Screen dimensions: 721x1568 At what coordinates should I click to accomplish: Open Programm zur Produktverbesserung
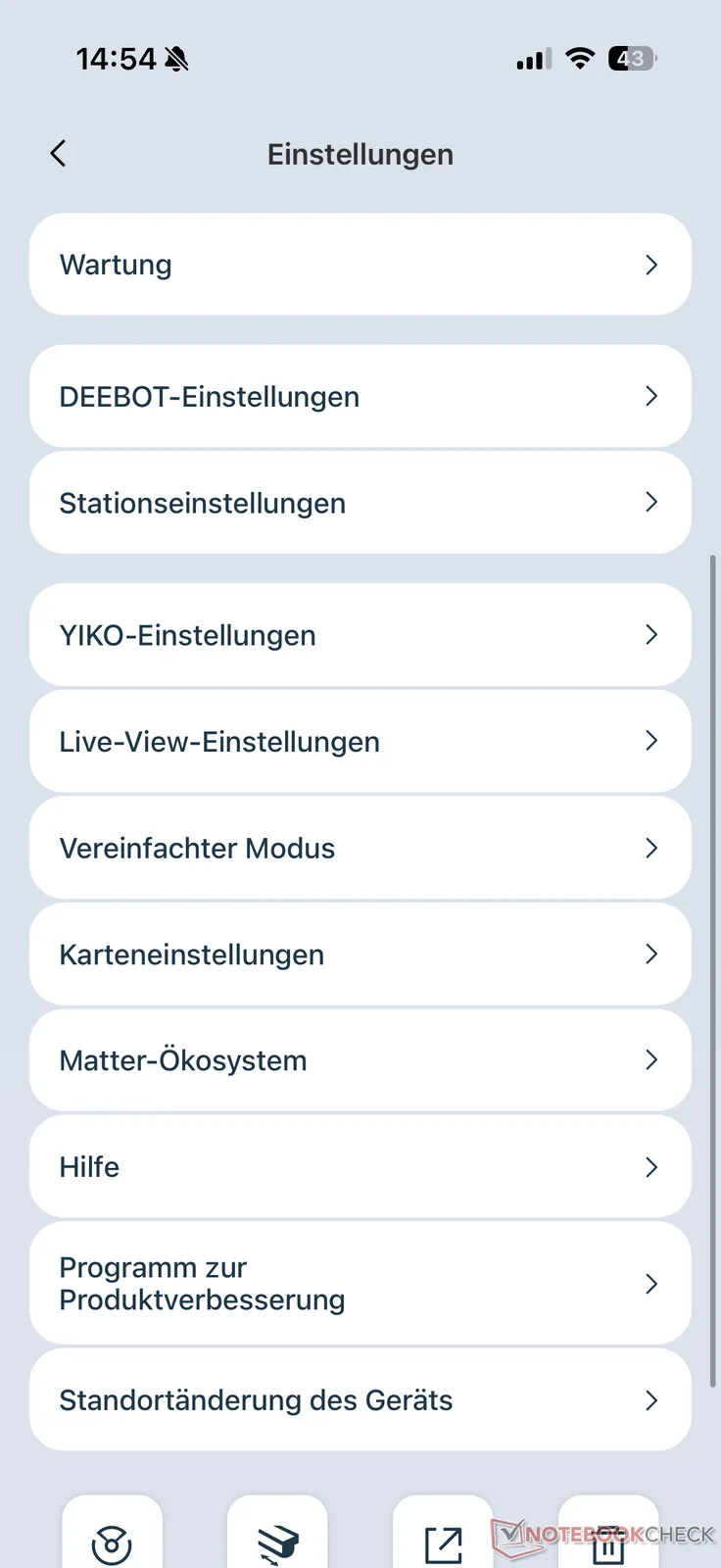coord(360,1284)
